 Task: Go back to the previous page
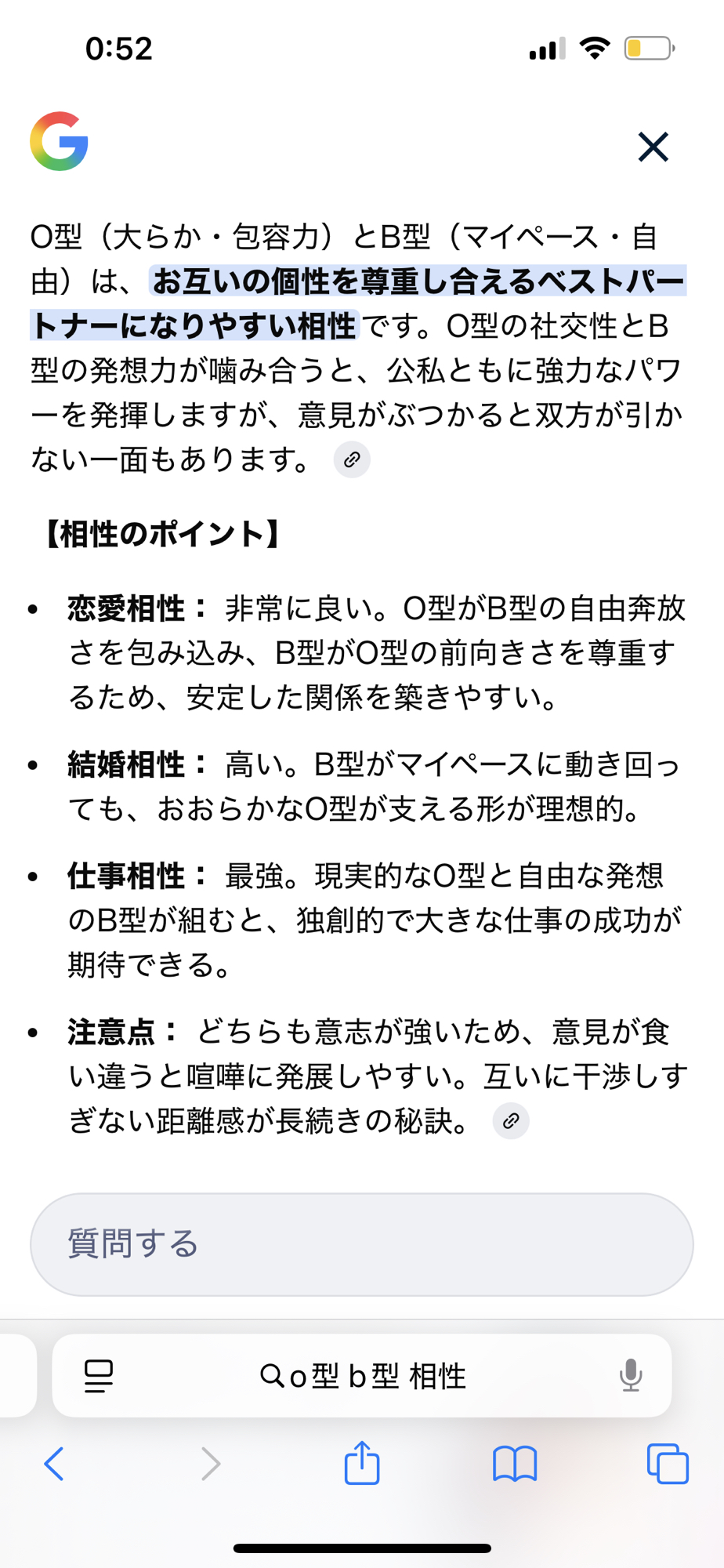pyautogui.click(x=54, y=1464)
